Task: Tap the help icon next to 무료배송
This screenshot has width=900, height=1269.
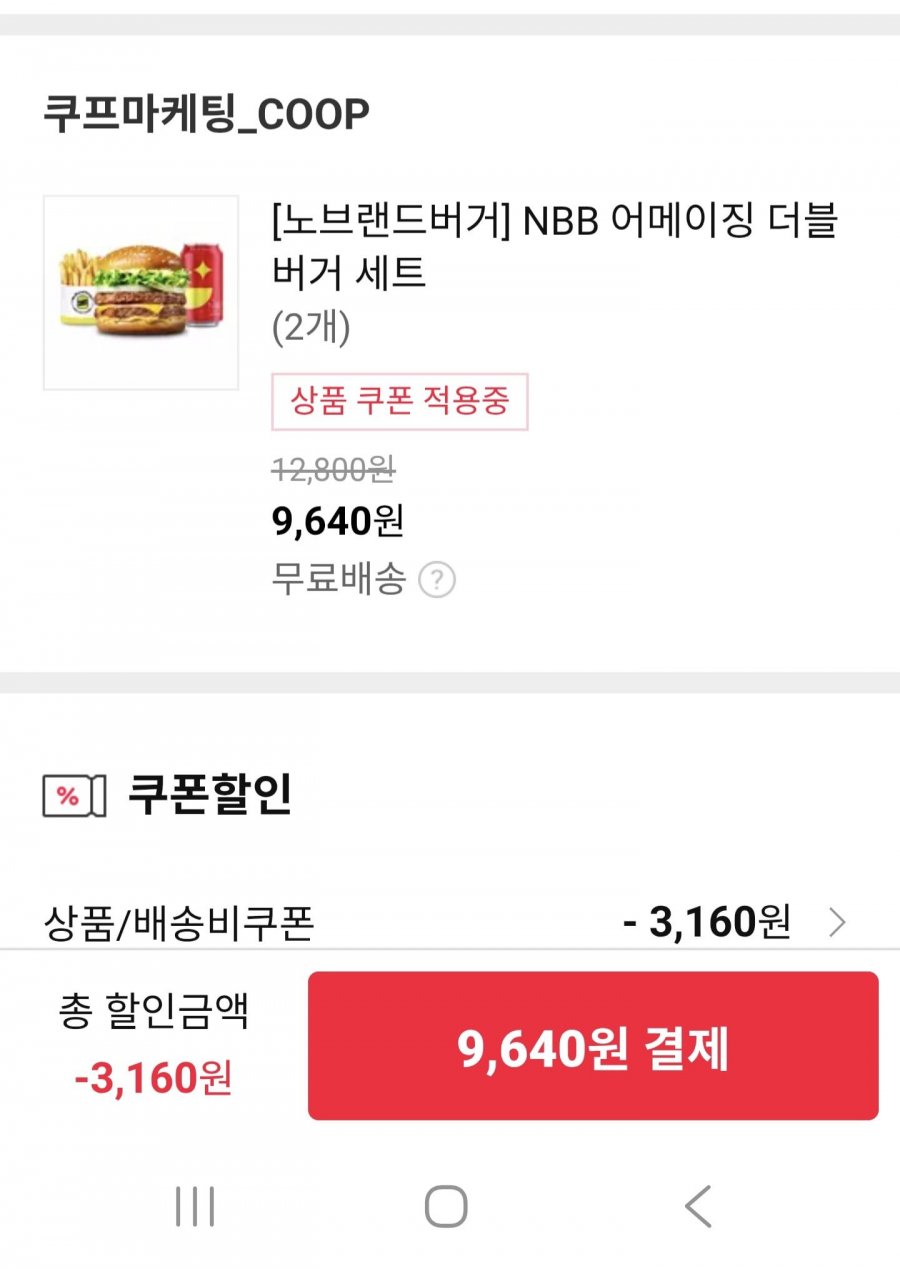Action: 436,580
